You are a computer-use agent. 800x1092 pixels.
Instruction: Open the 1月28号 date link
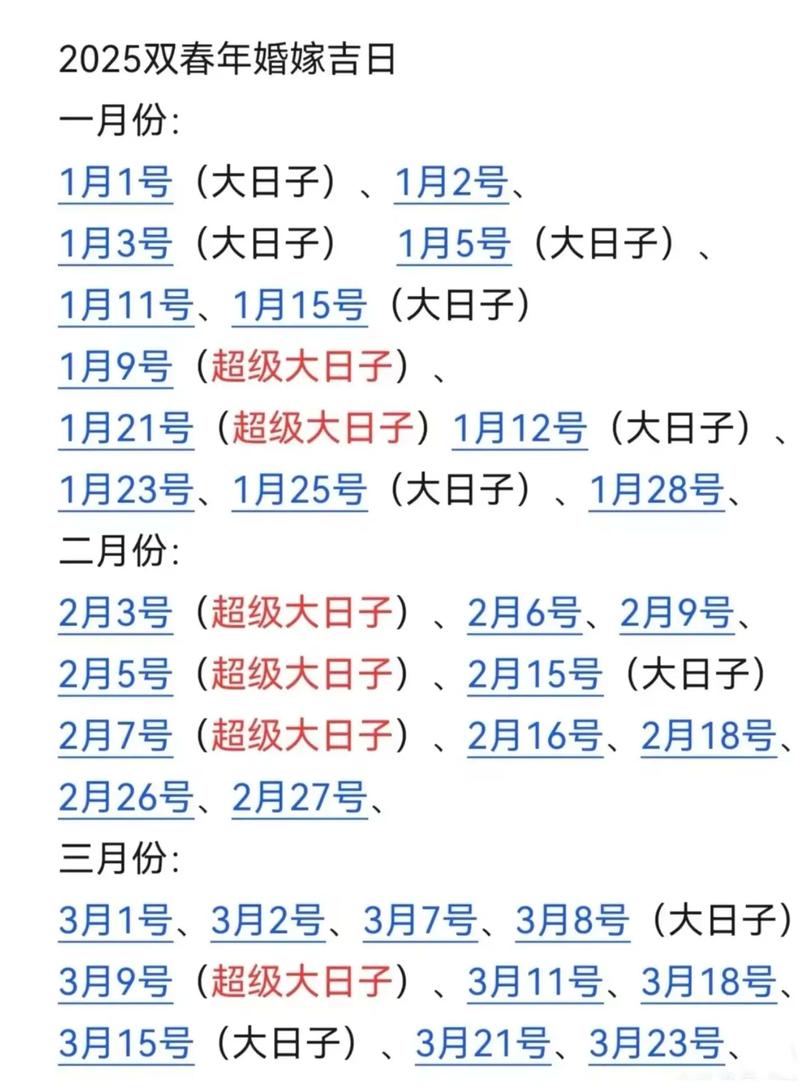656,490
